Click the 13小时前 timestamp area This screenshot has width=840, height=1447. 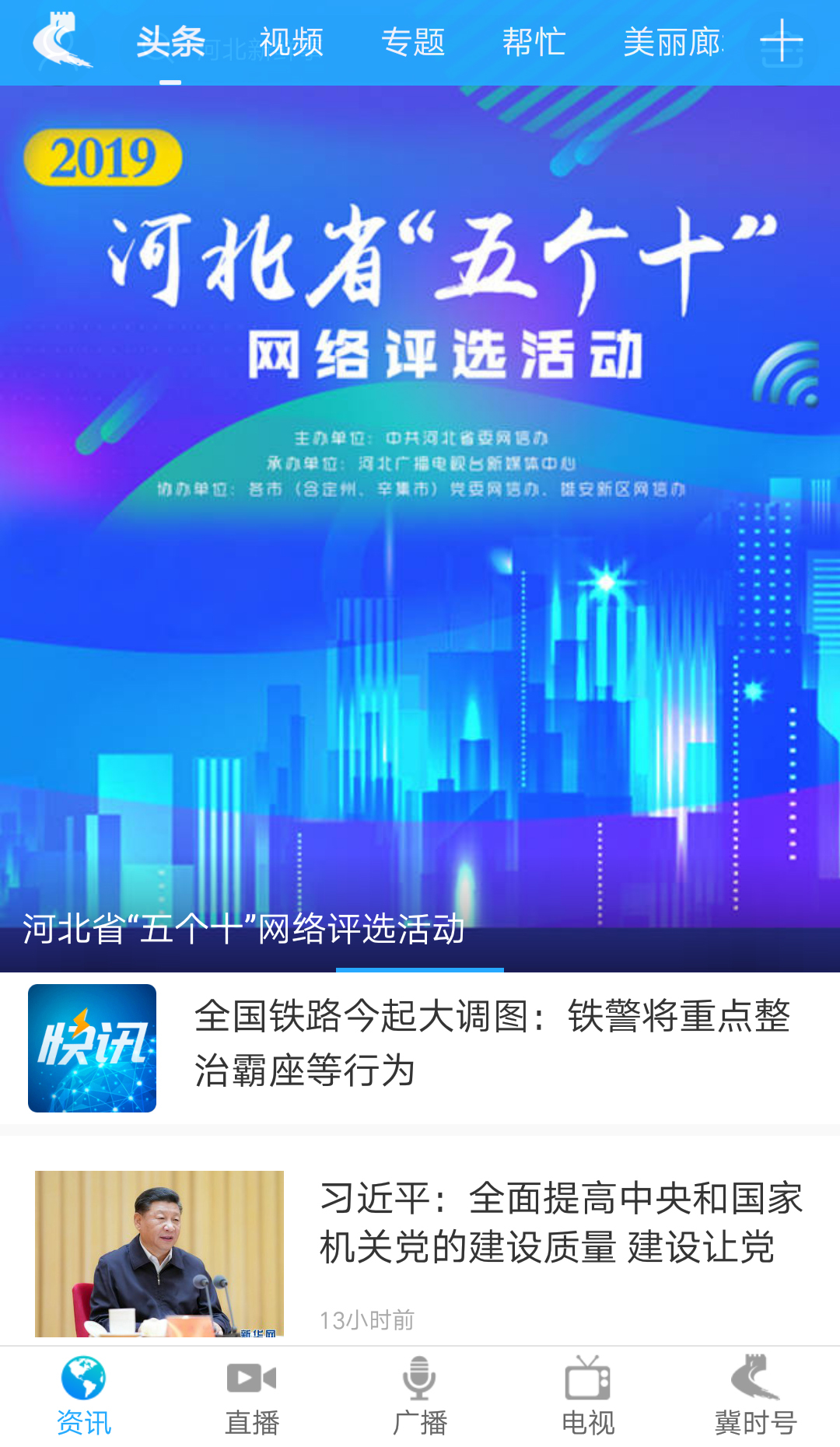pyautogui.click(x=366, y=1320)
